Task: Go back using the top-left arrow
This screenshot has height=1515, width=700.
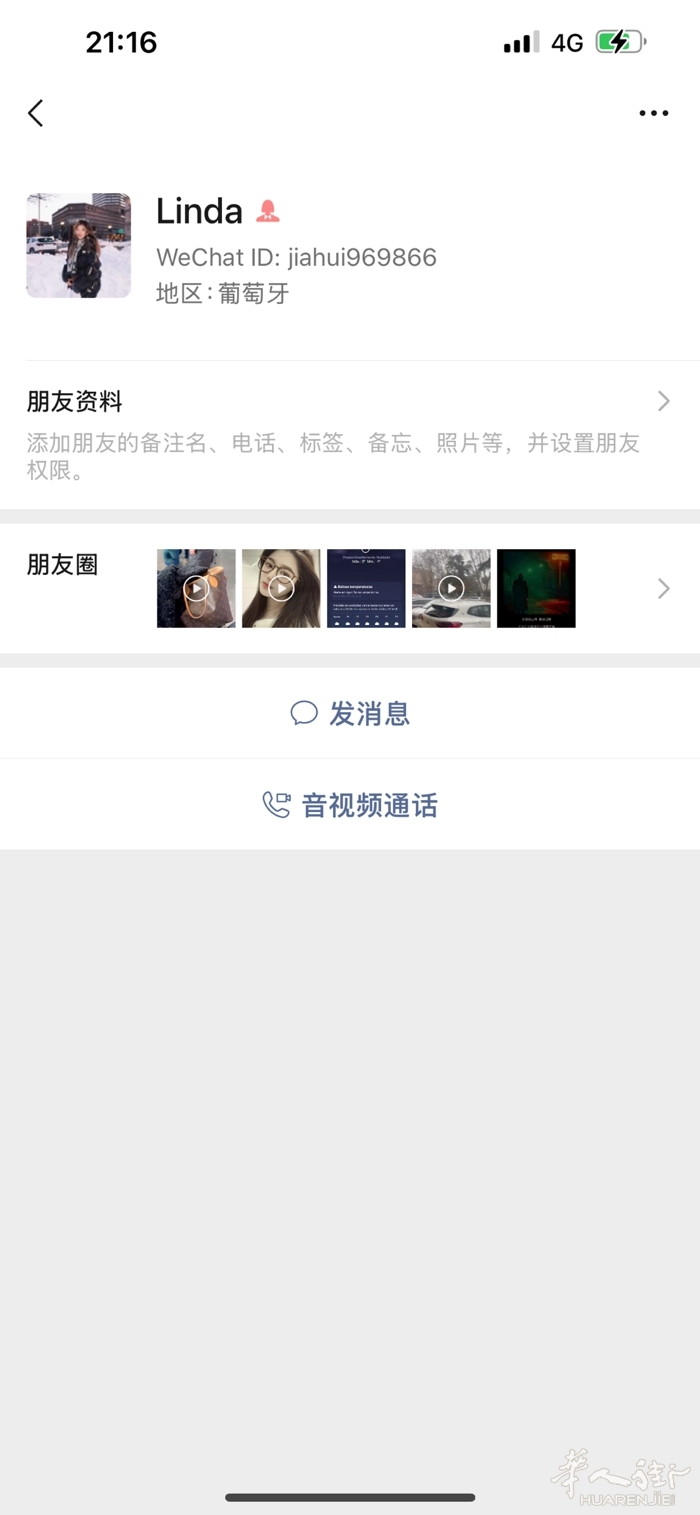Action: pyautogui.click(x=36, y=113)
